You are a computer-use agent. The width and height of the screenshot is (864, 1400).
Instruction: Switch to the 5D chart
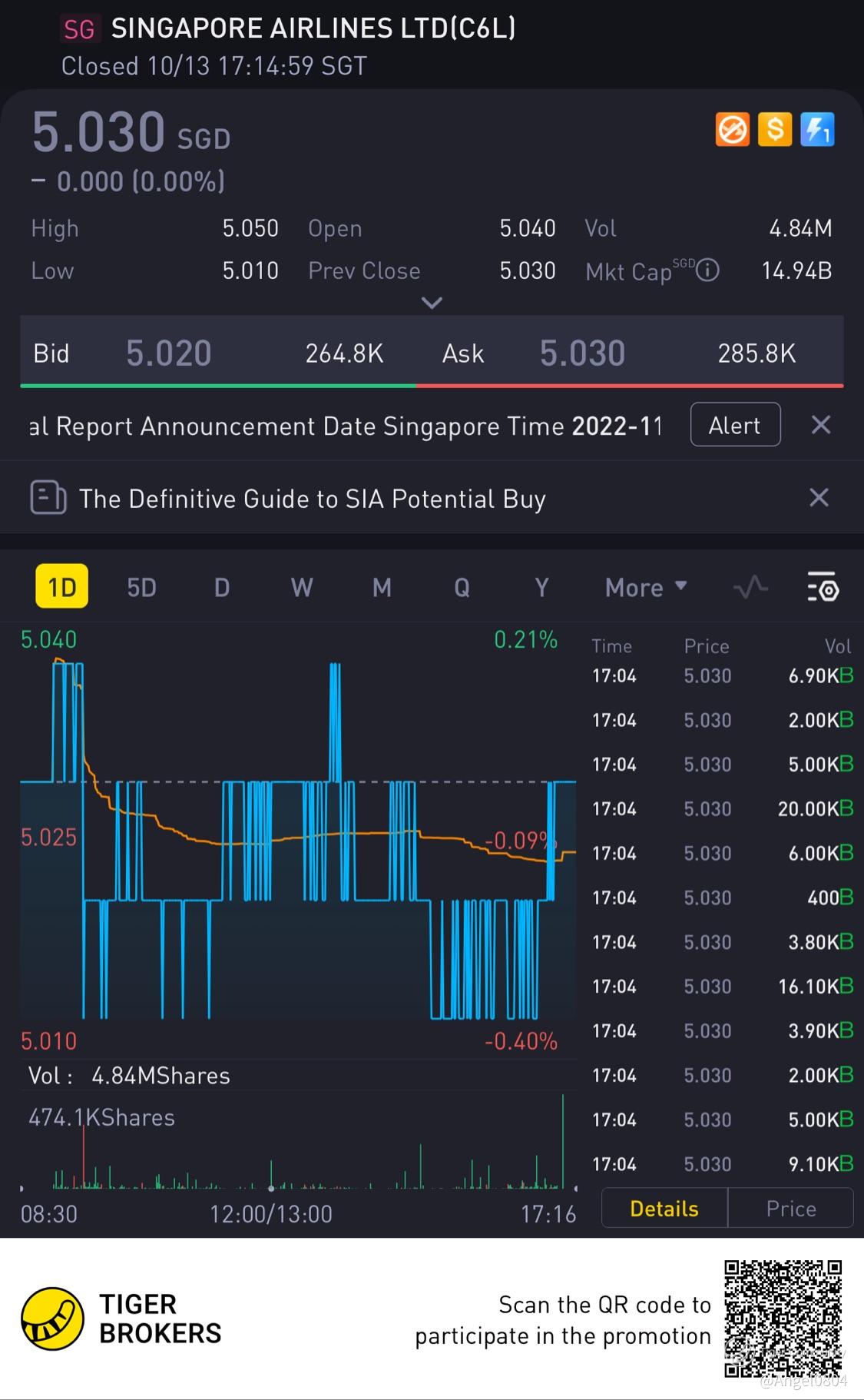click(141, 588)
